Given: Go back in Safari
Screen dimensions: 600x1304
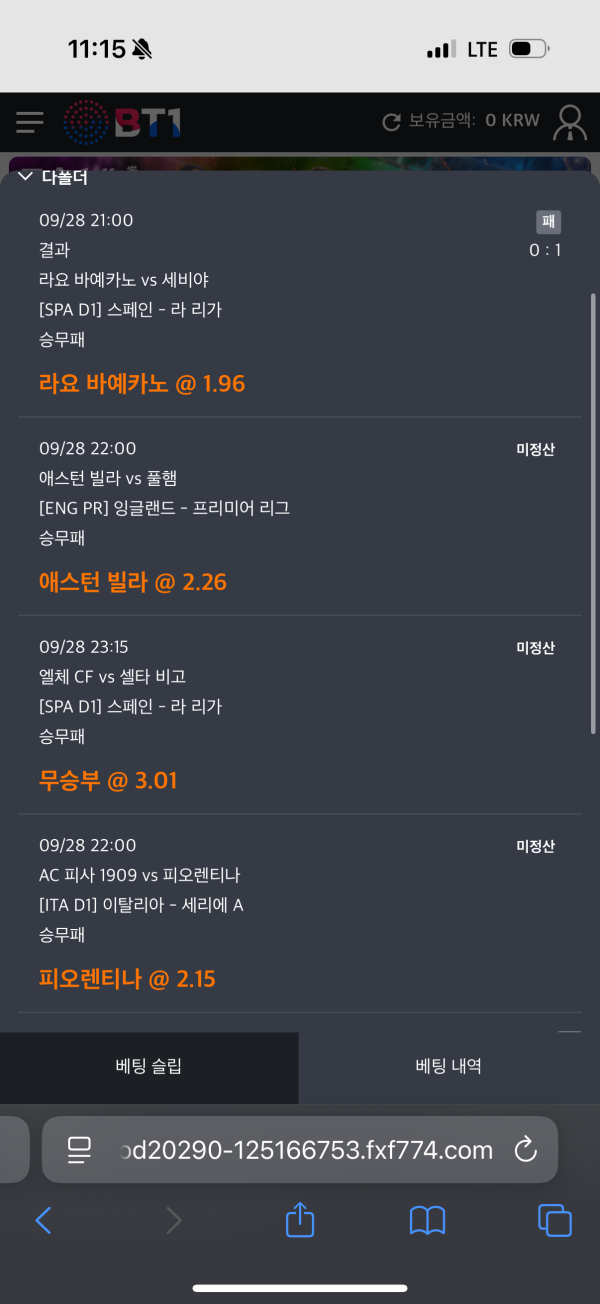Looking at the screenshot, I should coord(43,1220).
